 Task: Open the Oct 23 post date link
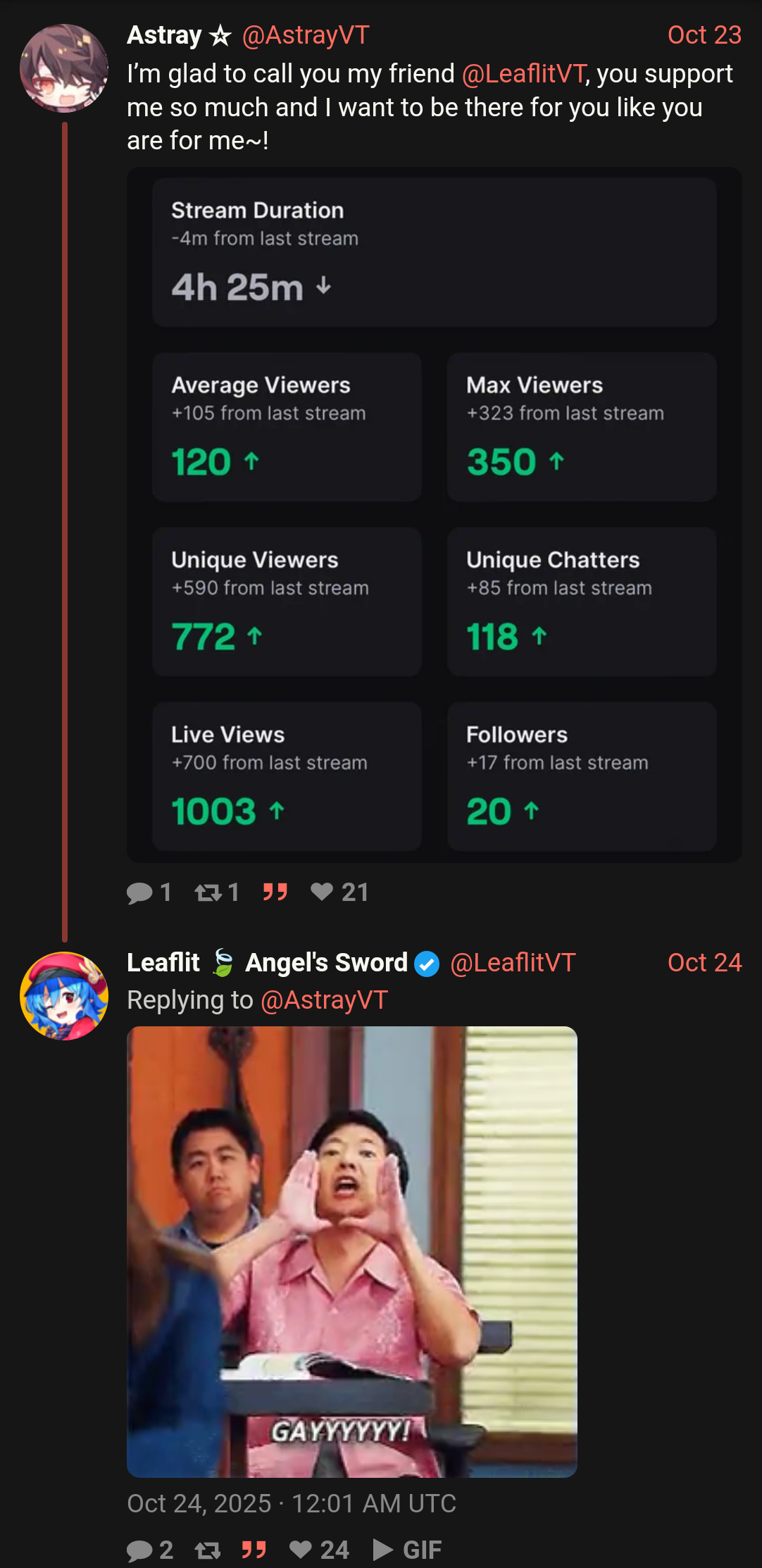[704, 35]
